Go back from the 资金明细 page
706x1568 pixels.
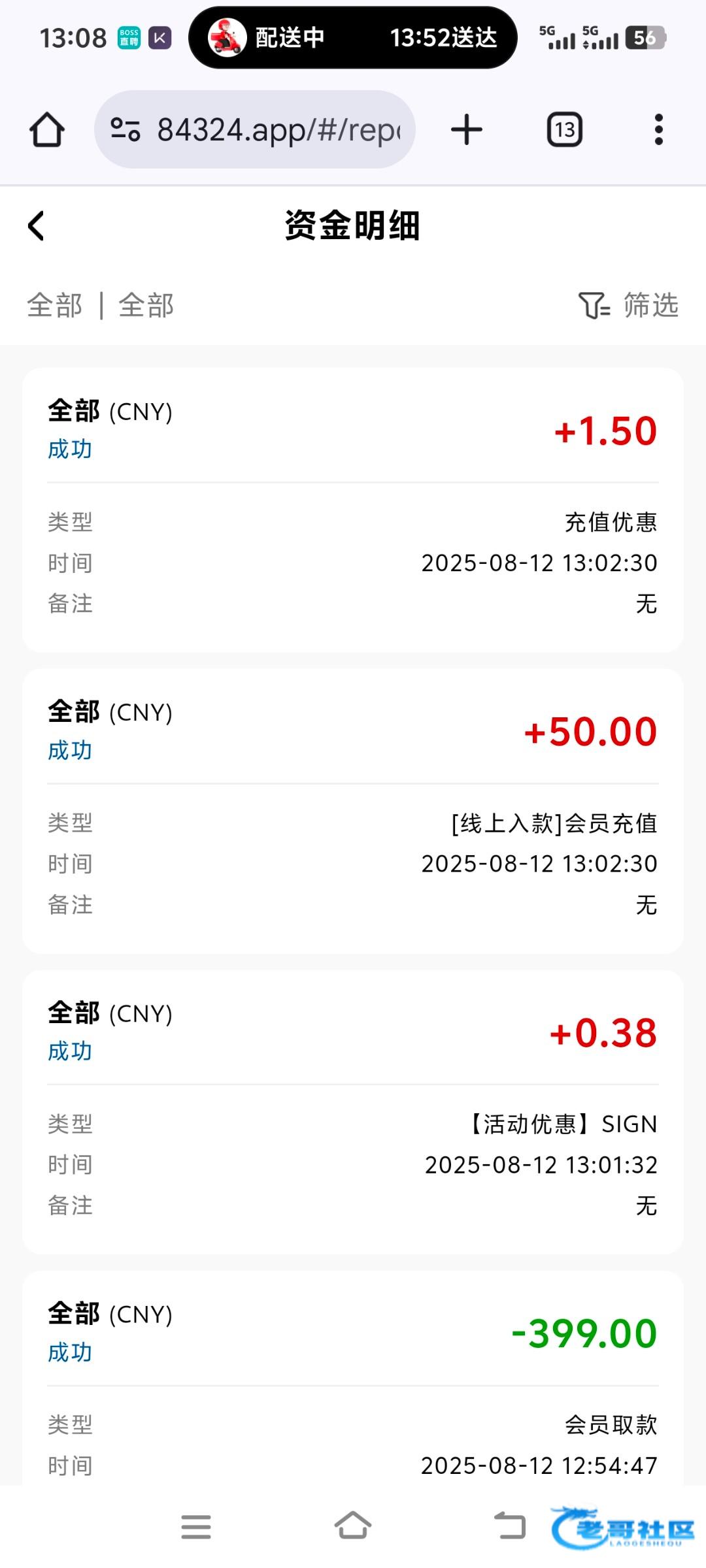point(37,226)
